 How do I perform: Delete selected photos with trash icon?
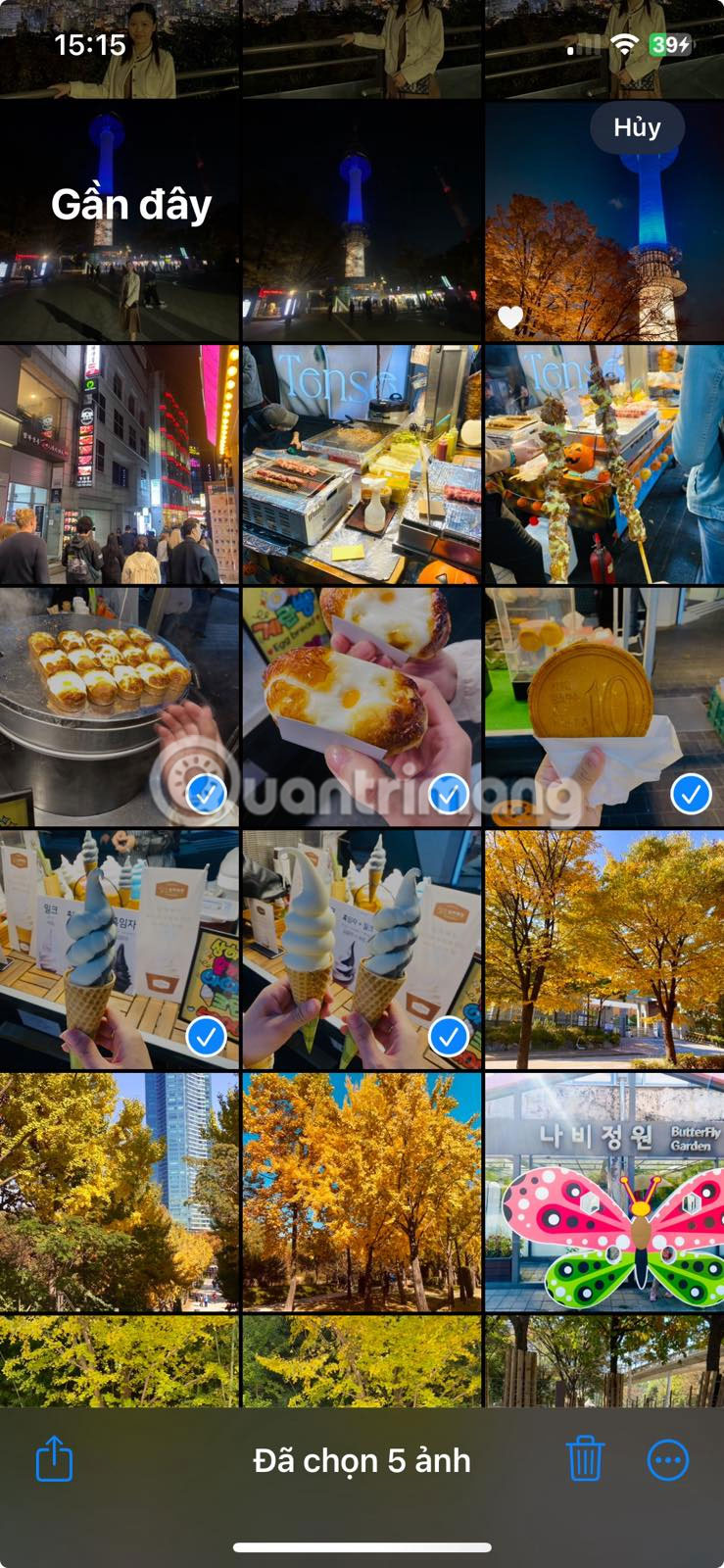[x=585, y=1459]
